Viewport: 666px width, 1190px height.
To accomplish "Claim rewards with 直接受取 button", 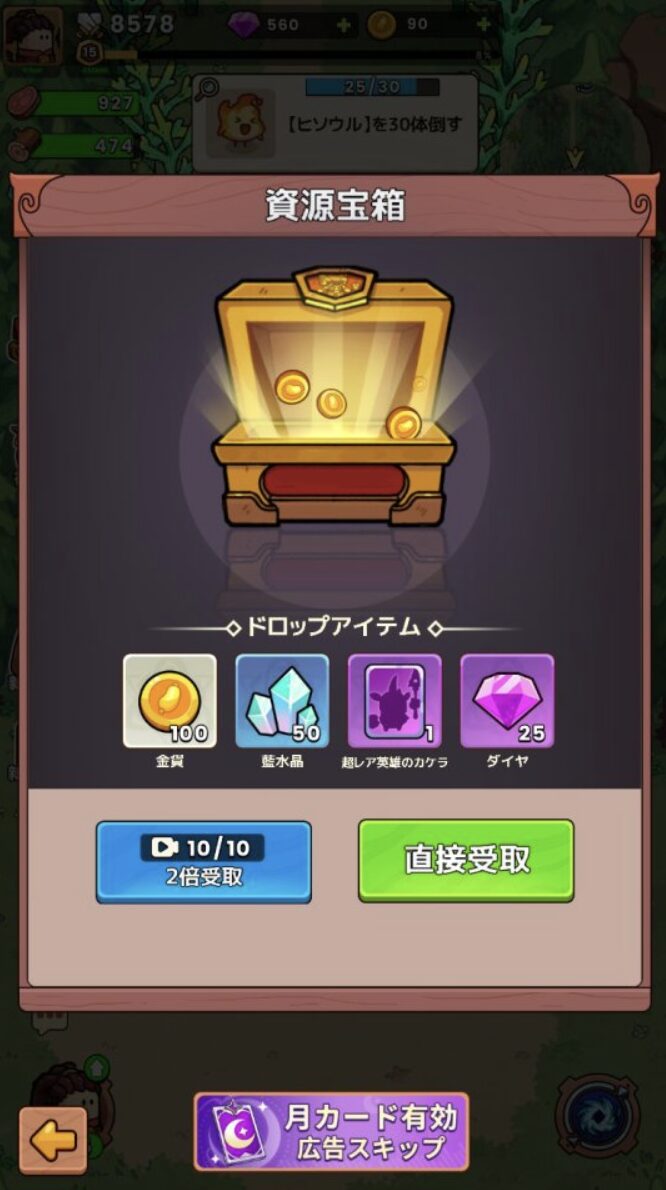I will pyautogui.click(x=466, y=860).
